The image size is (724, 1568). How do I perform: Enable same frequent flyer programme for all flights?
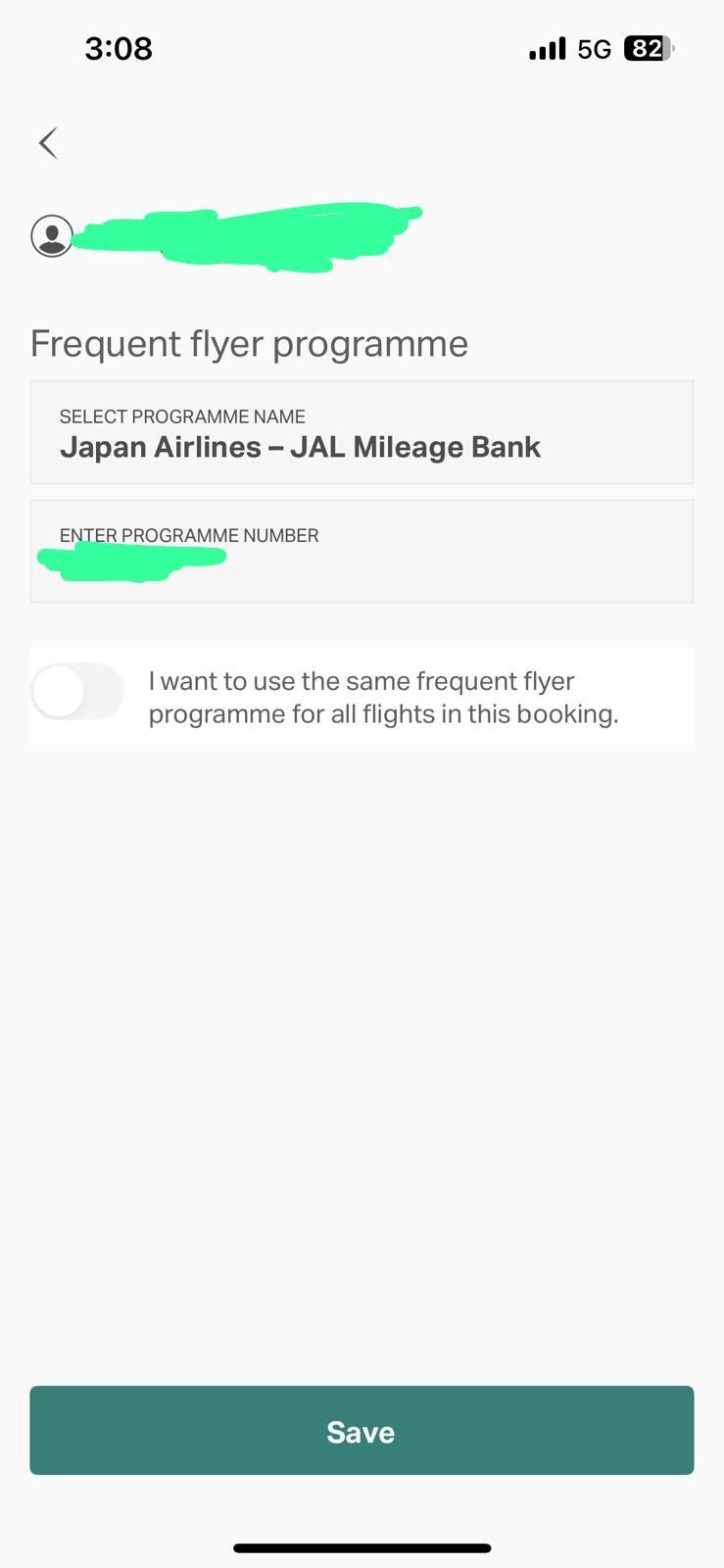77,691
